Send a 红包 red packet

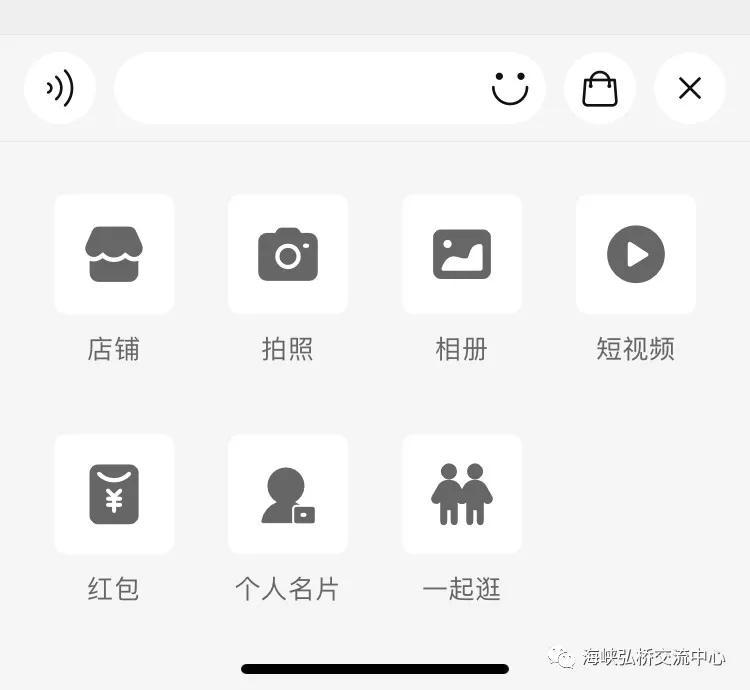pos(114,494)
